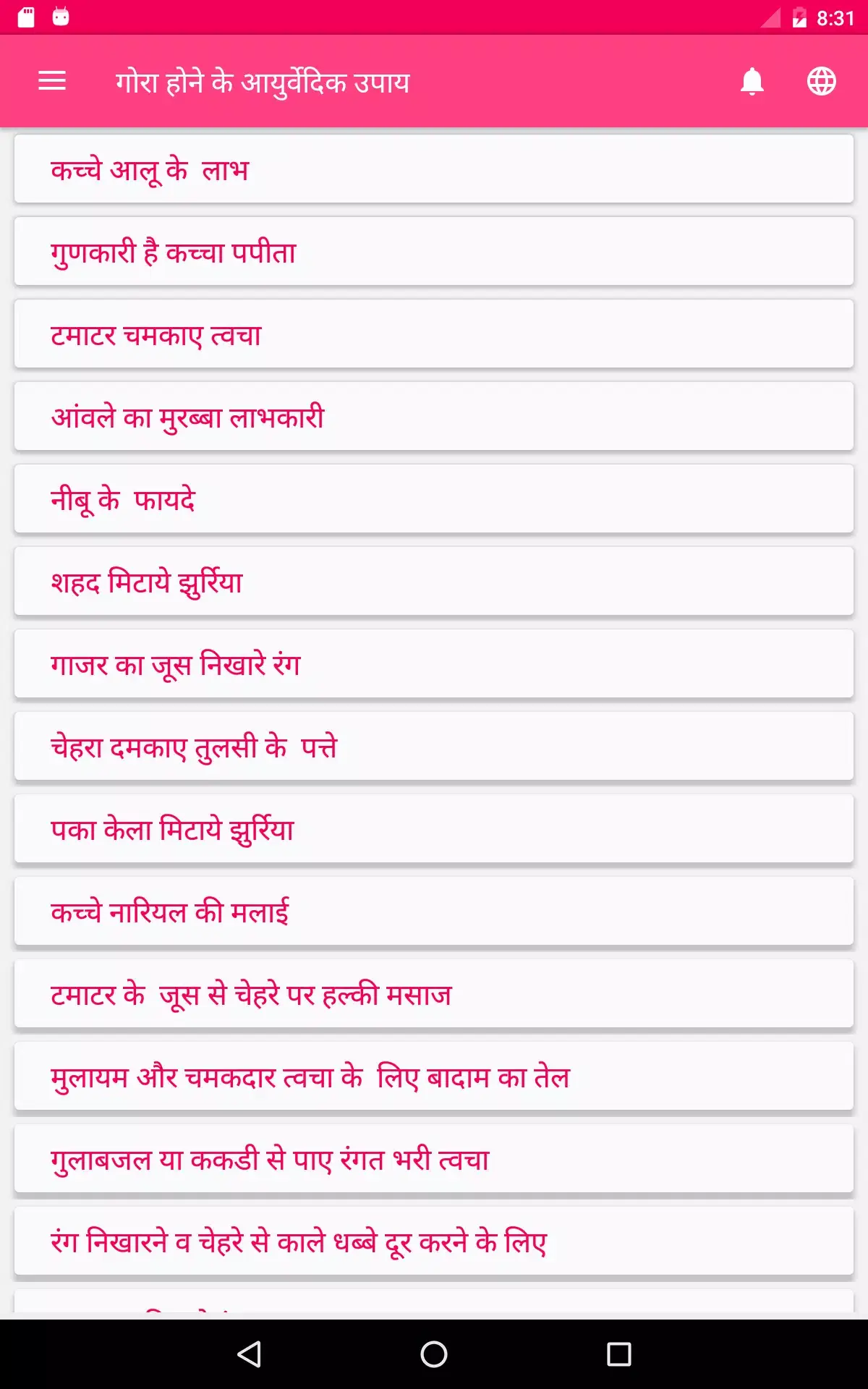Select गुणकारी है कच्चा पपीता item

(x=434, y=251)
